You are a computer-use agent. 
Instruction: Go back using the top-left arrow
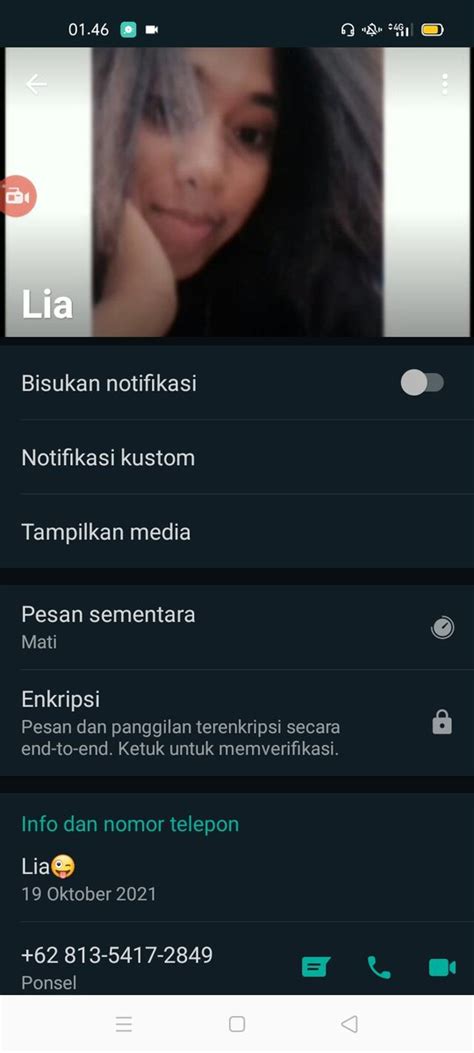point(36,84)
